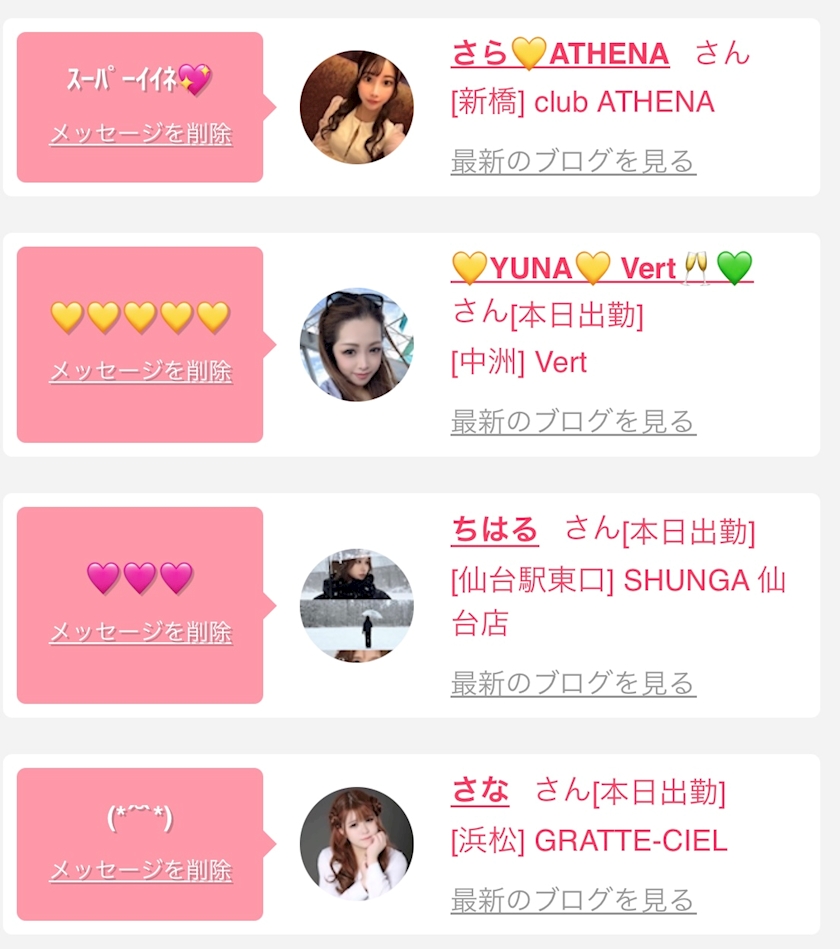Tap YUNA Vert's profile photo
This screenshot has width=840, height=949.
[x=356, y=344]
